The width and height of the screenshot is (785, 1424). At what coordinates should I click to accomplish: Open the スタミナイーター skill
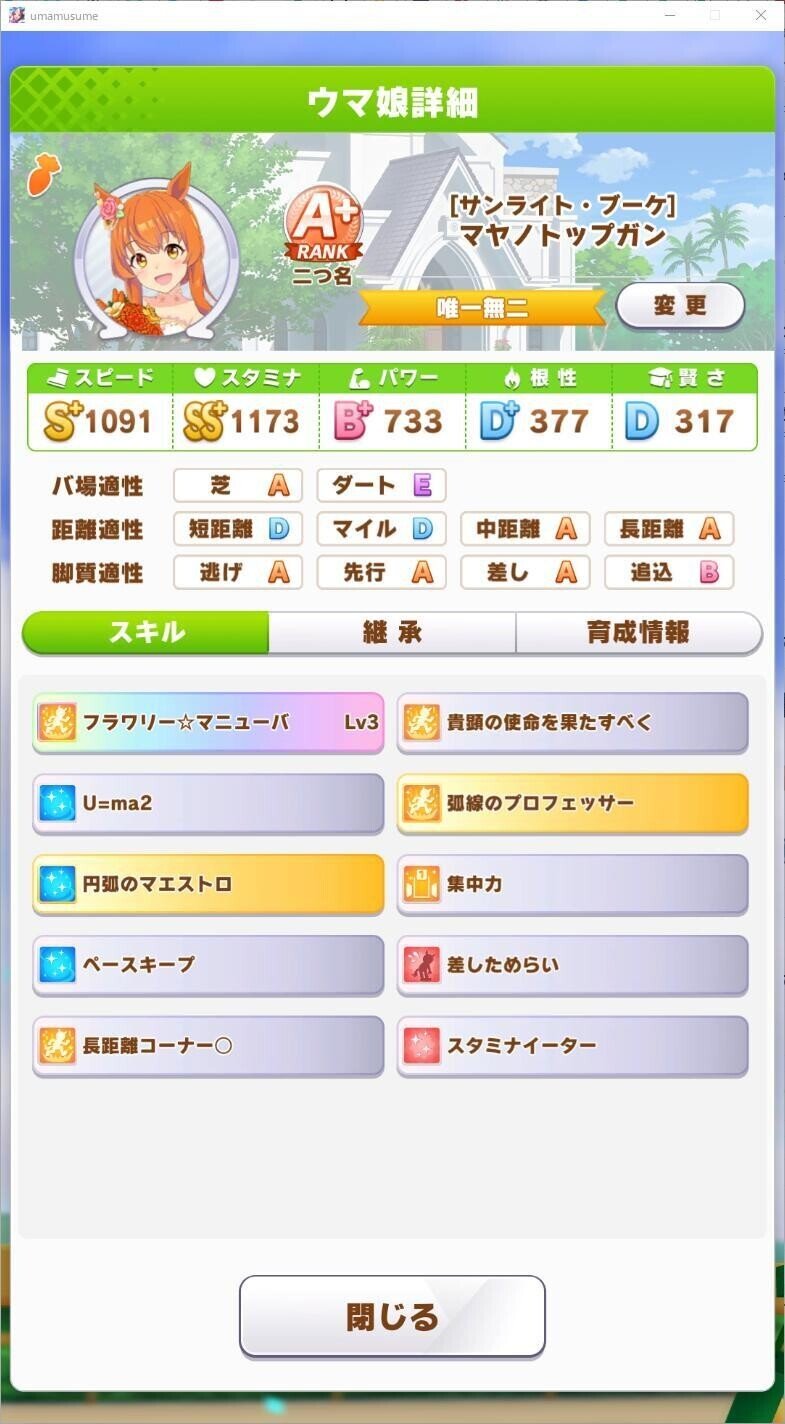click(573, 1046)
